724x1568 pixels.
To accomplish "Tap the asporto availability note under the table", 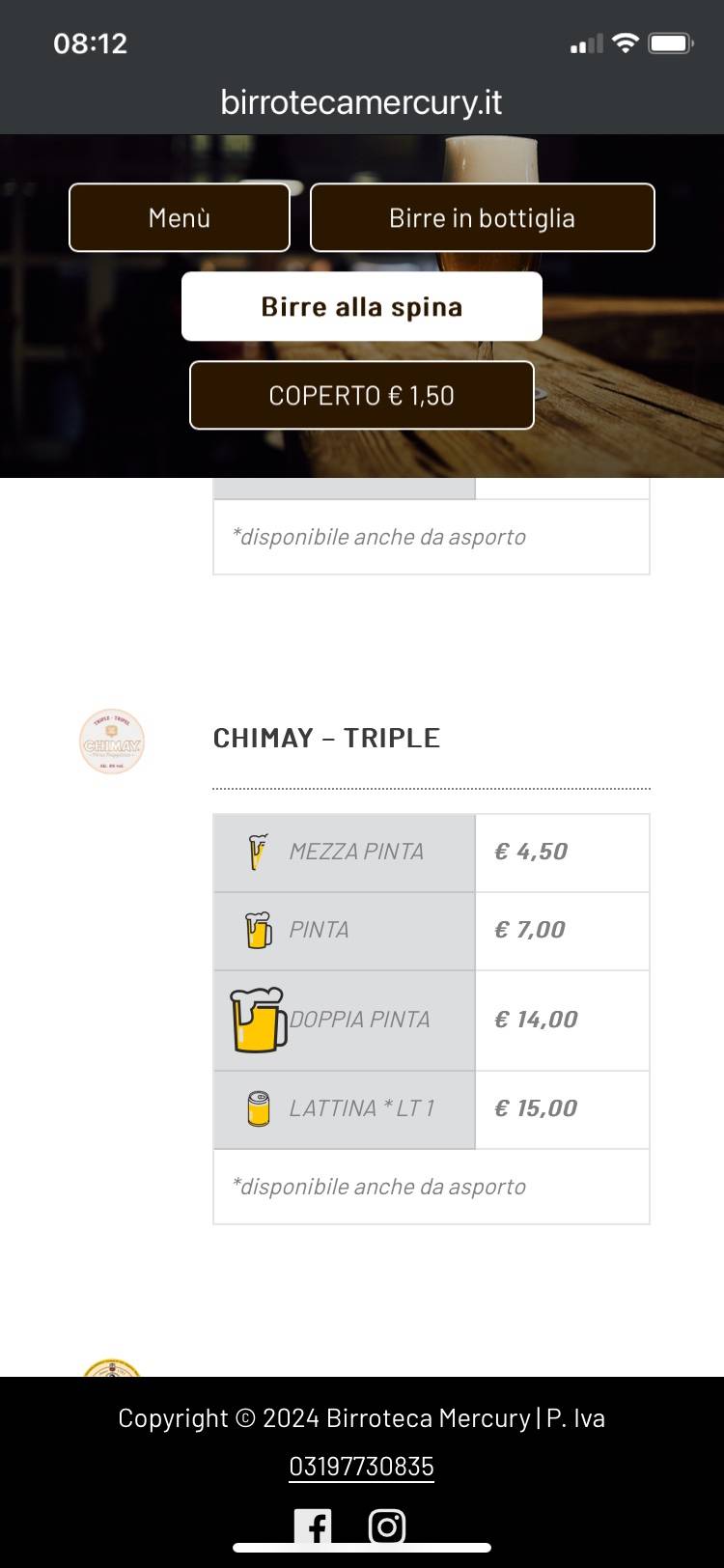I will pyautogui.click(x=377, y=1186).
